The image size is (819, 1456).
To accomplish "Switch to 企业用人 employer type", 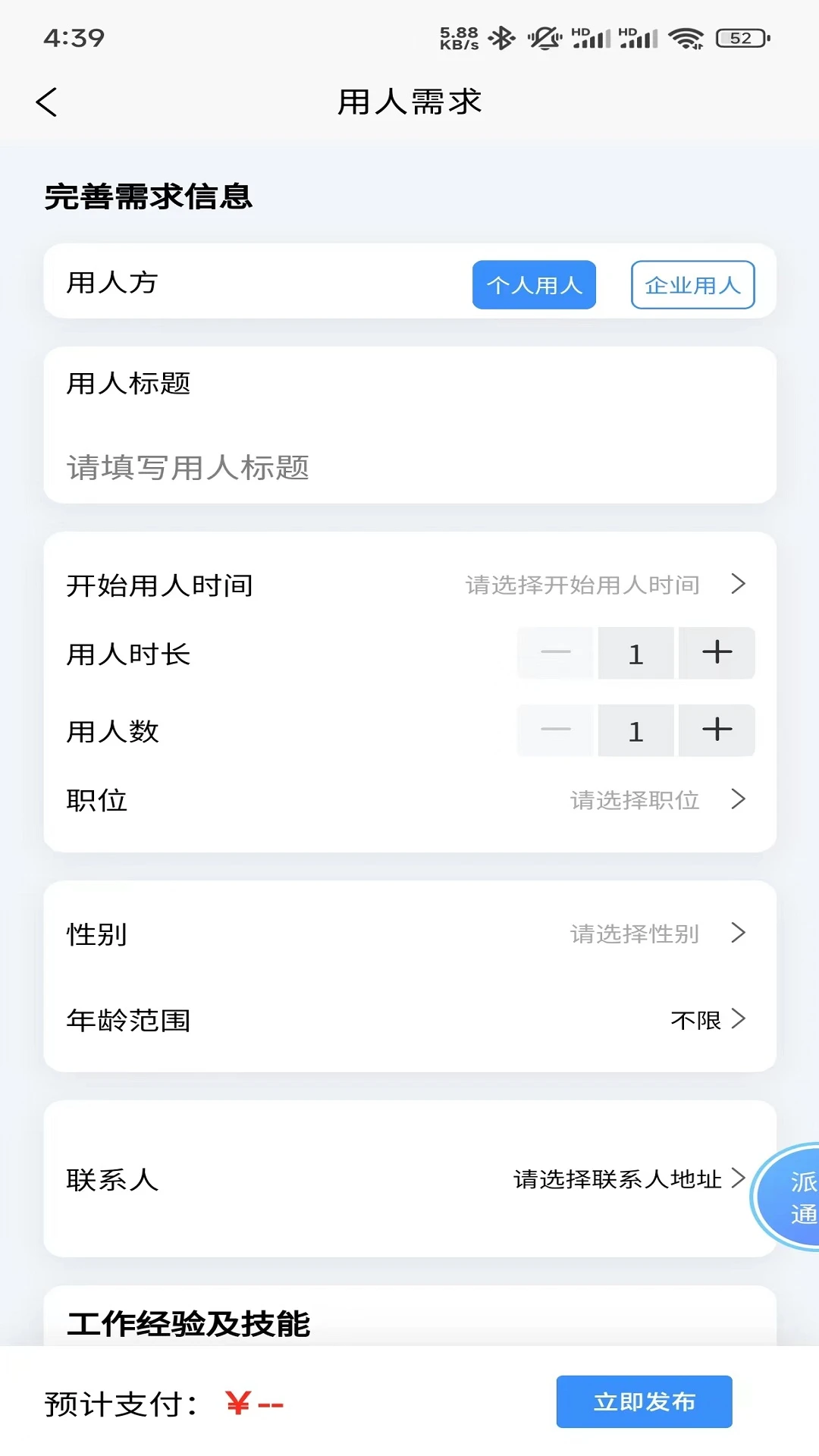I will pyautogui.click(x=692, y=284).
